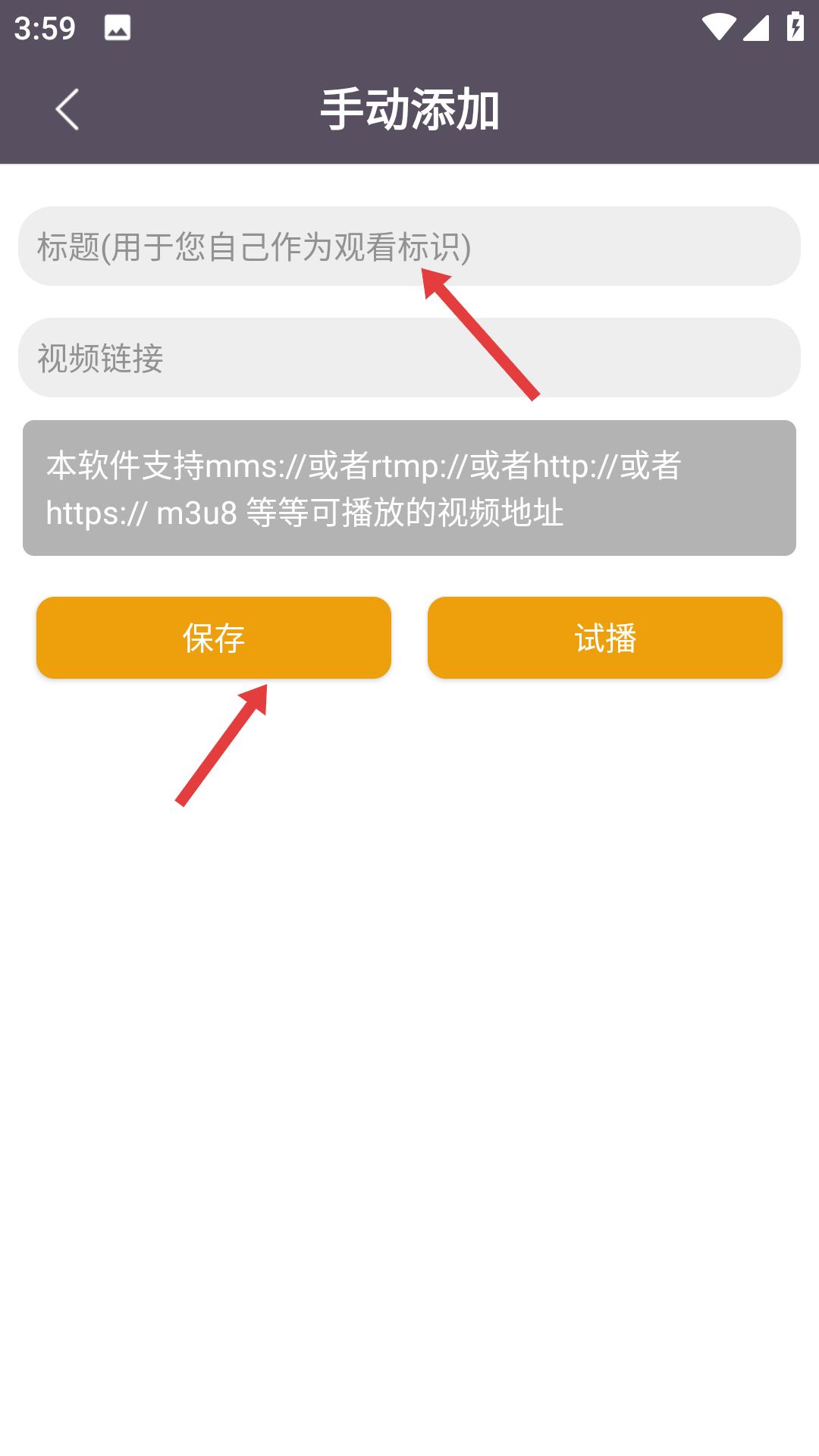
Task: Click the 手动添加 page title
Action: [409, 108]
